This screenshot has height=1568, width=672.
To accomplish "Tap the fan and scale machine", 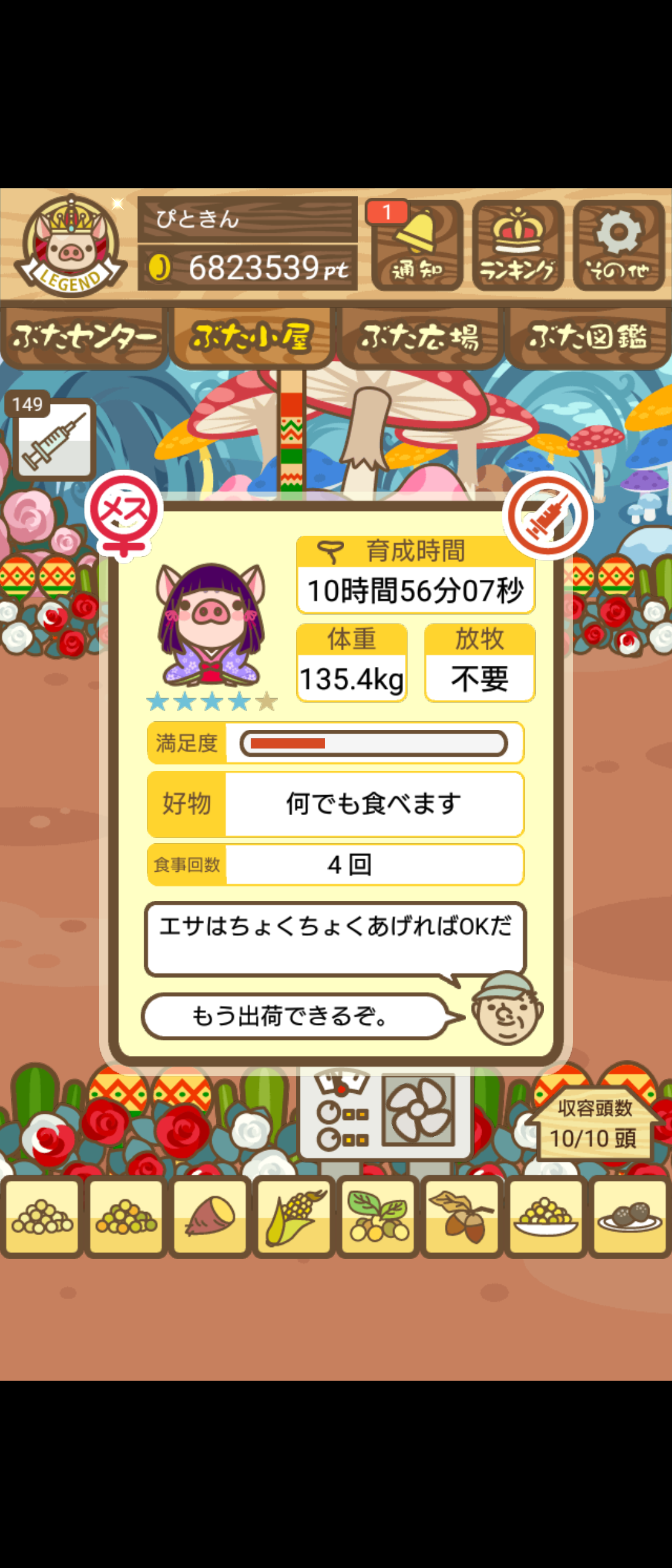I will pyautogui.click(x=386, y=1111).
